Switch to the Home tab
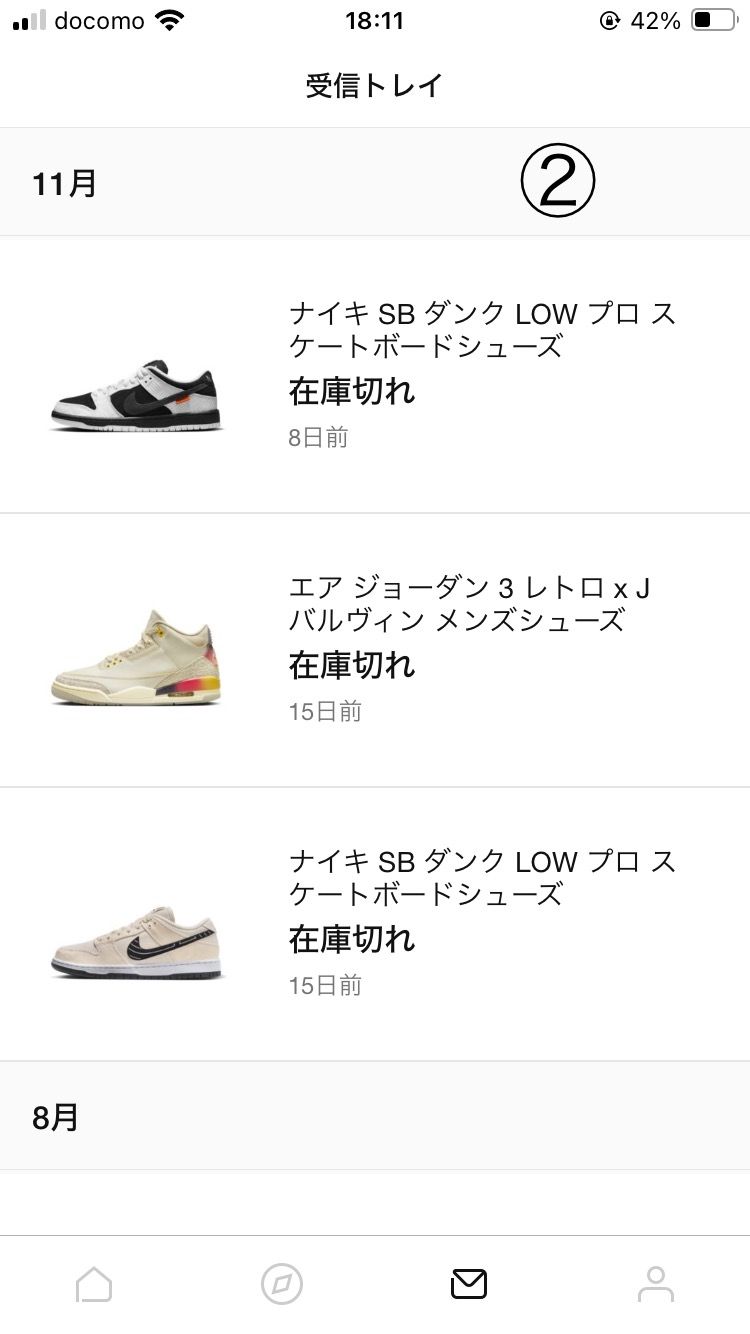 [x=94, y=1284]
